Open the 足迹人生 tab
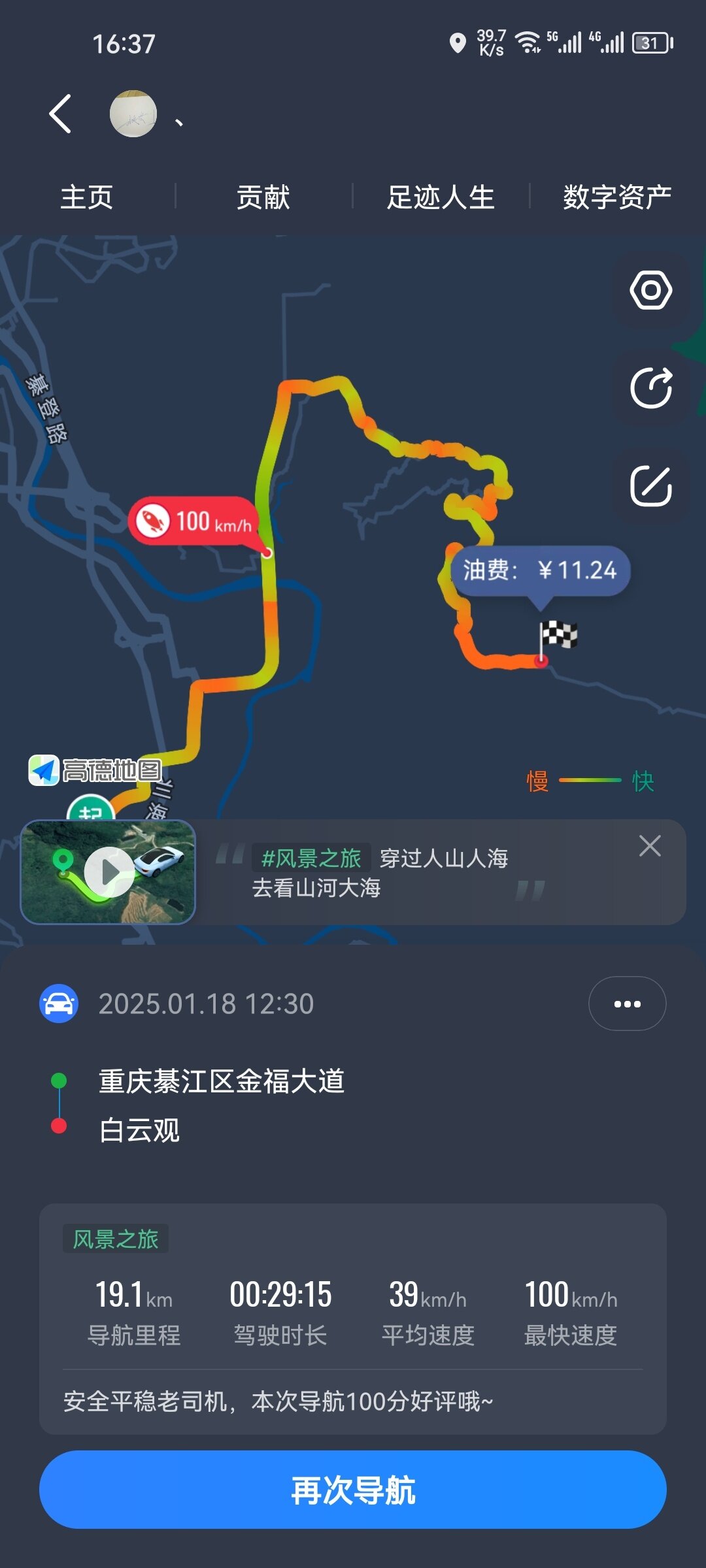706x1568 pixels. click(x=440, y=197)
